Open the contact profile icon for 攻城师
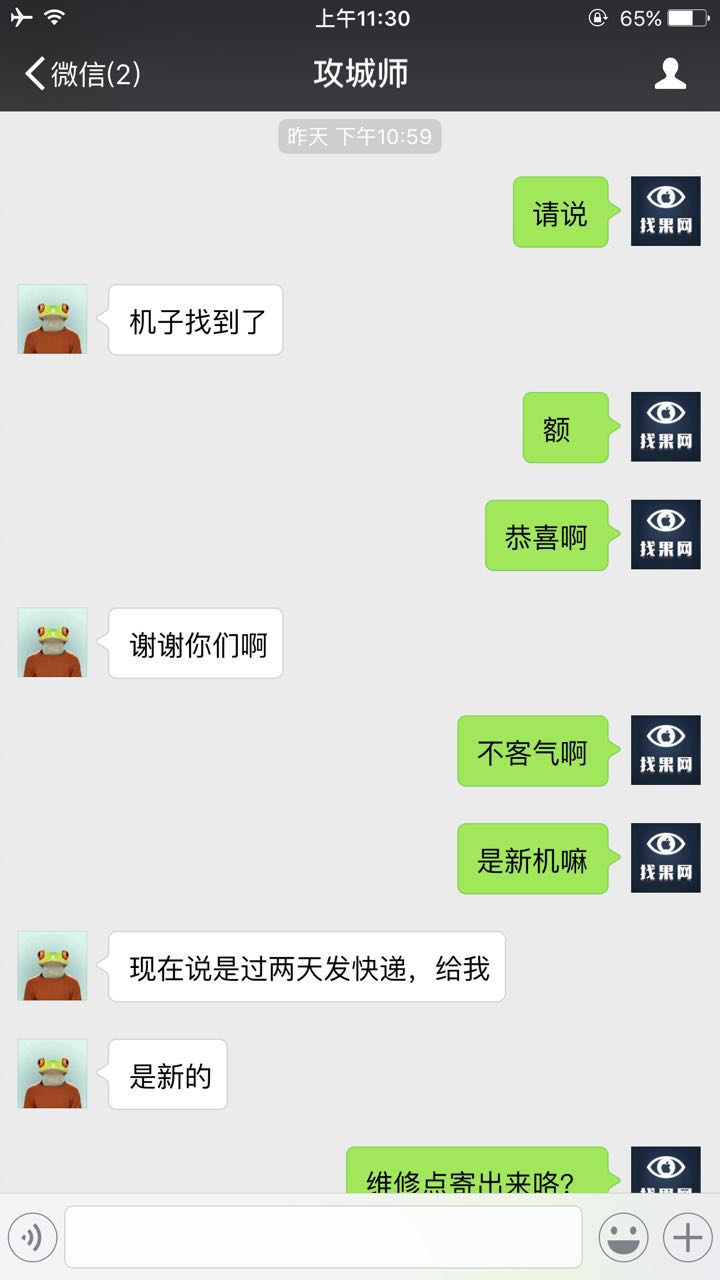Image resolution: width=720 pixels, height=1280 pixels. [670, 74]
